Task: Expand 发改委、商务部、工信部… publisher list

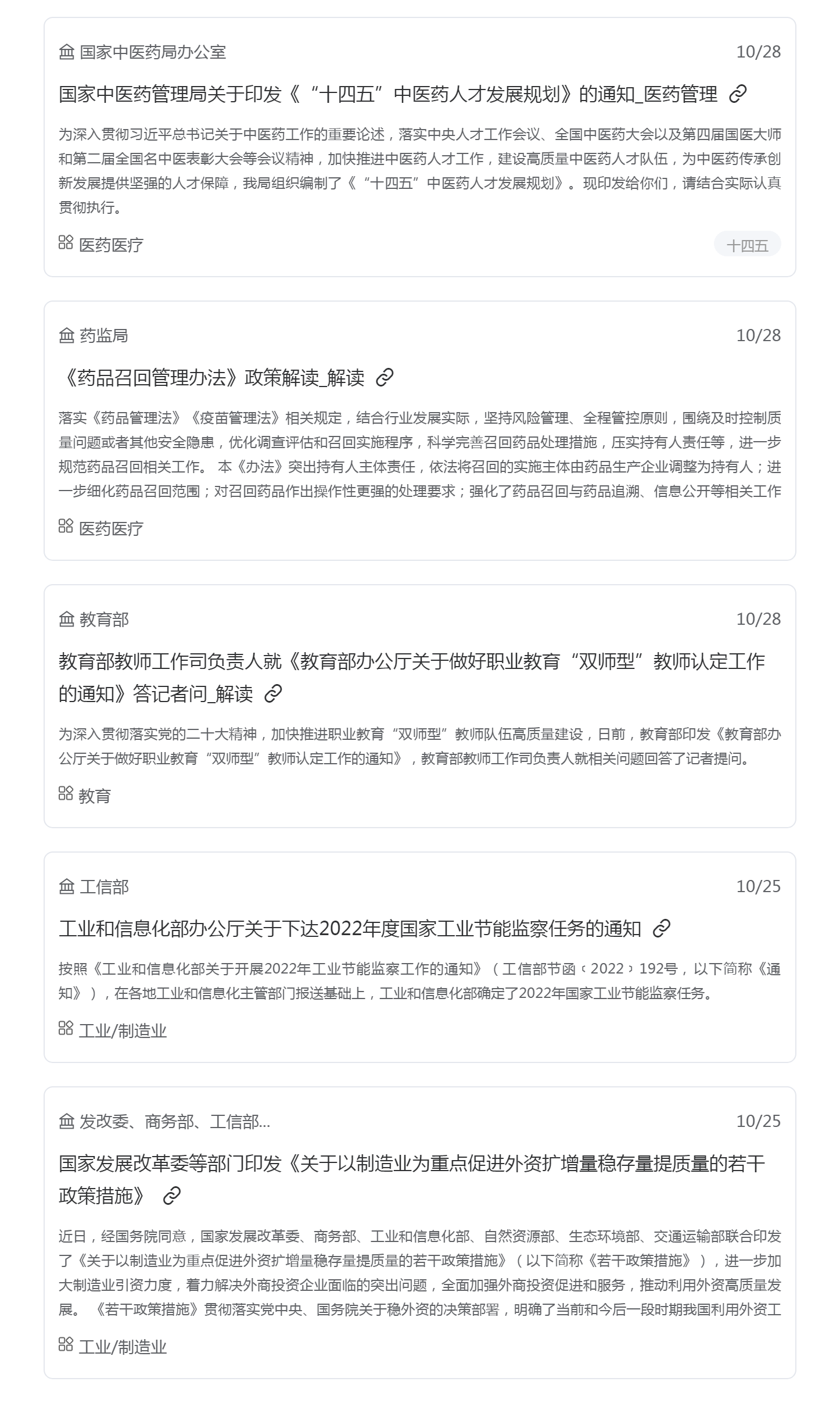Action: tap(164, 1121)
